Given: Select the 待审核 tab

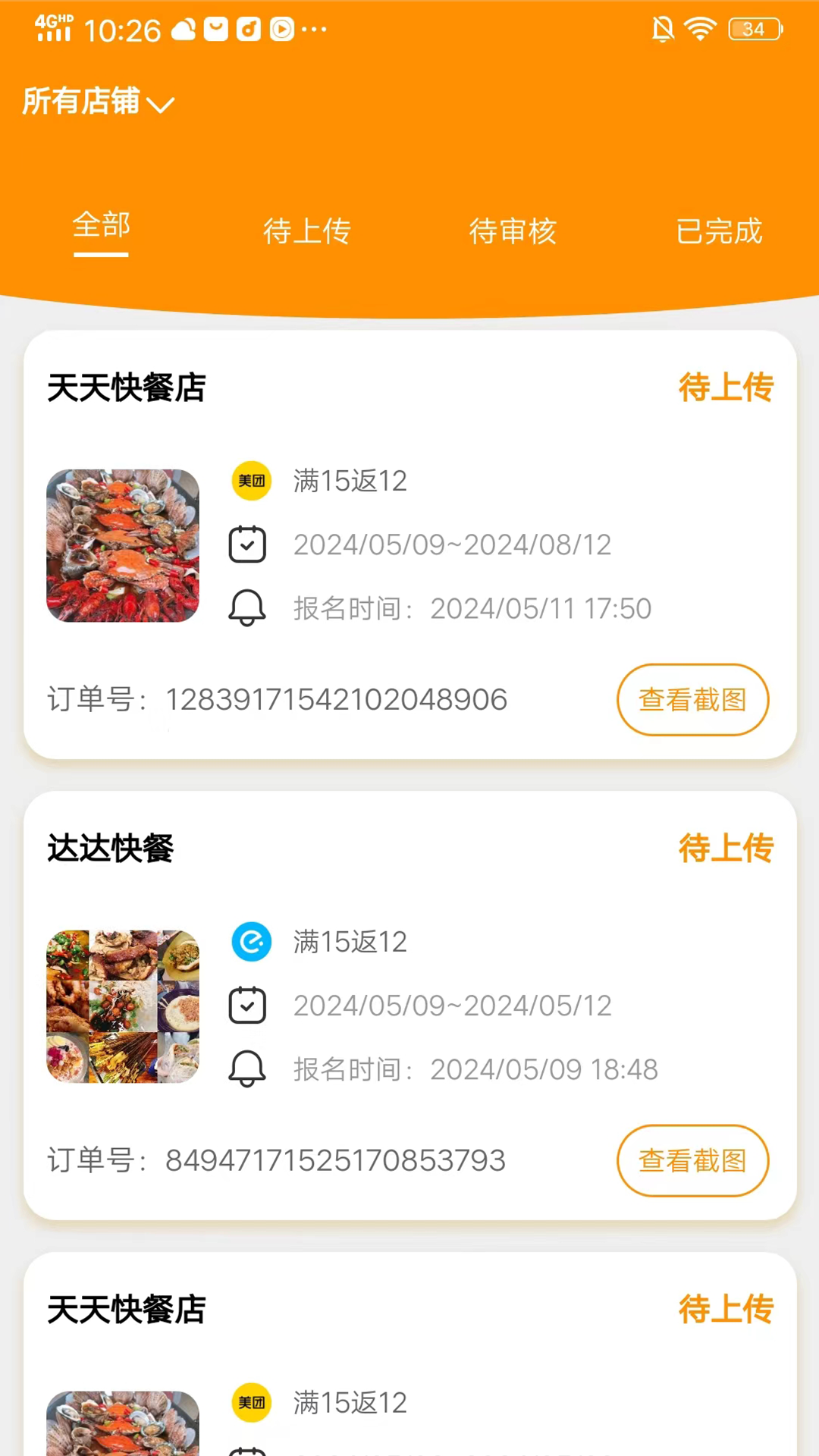Looking at the screenshot, I should pyautogui.click(x=513, y=231).
